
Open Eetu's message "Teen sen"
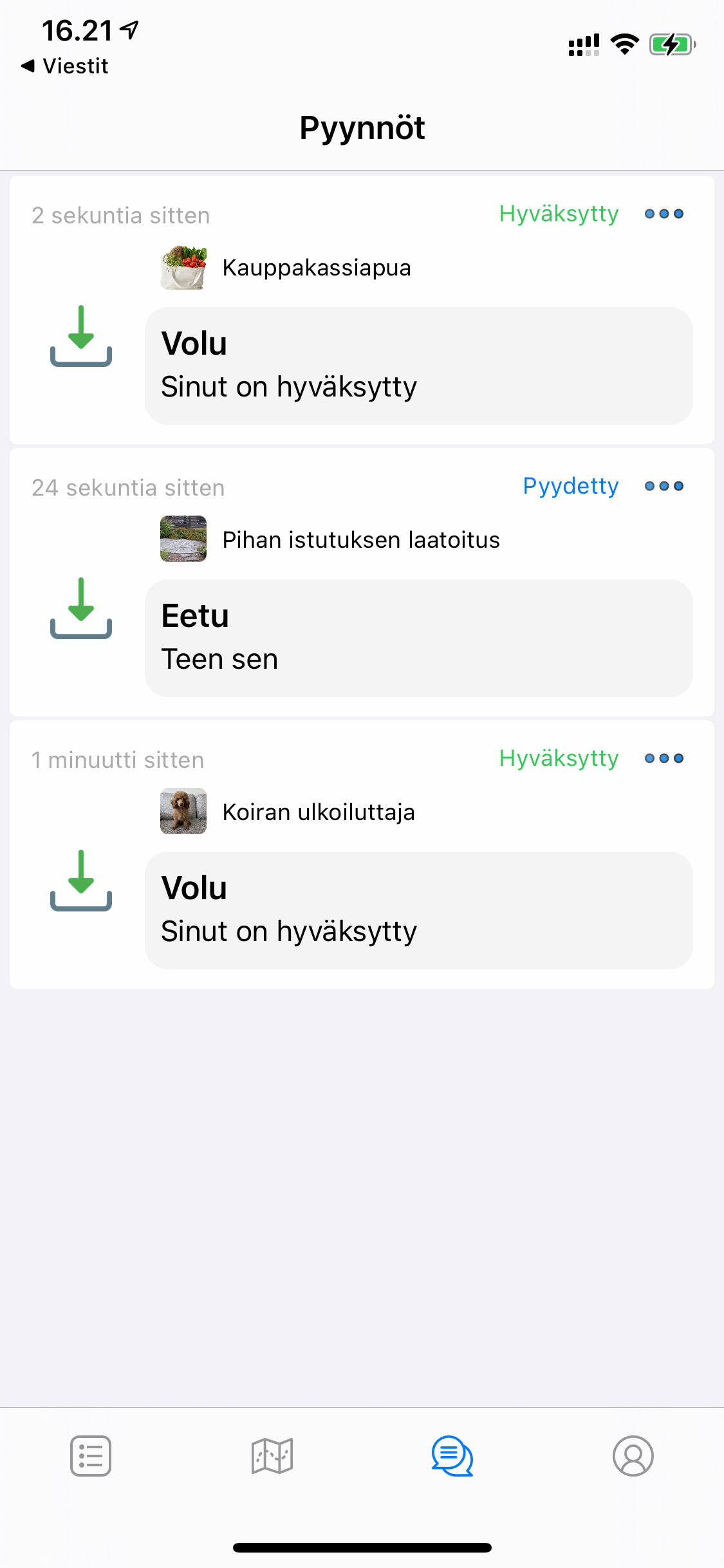pyautogui.click(x=418, y=638)
